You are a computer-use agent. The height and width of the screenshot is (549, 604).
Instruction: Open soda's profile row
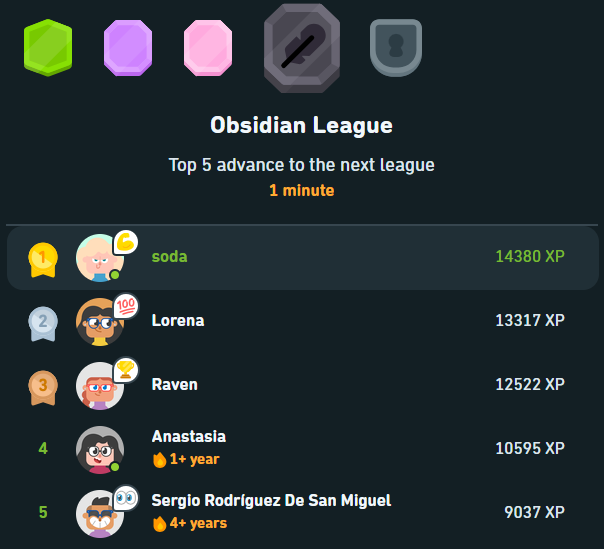300,257
